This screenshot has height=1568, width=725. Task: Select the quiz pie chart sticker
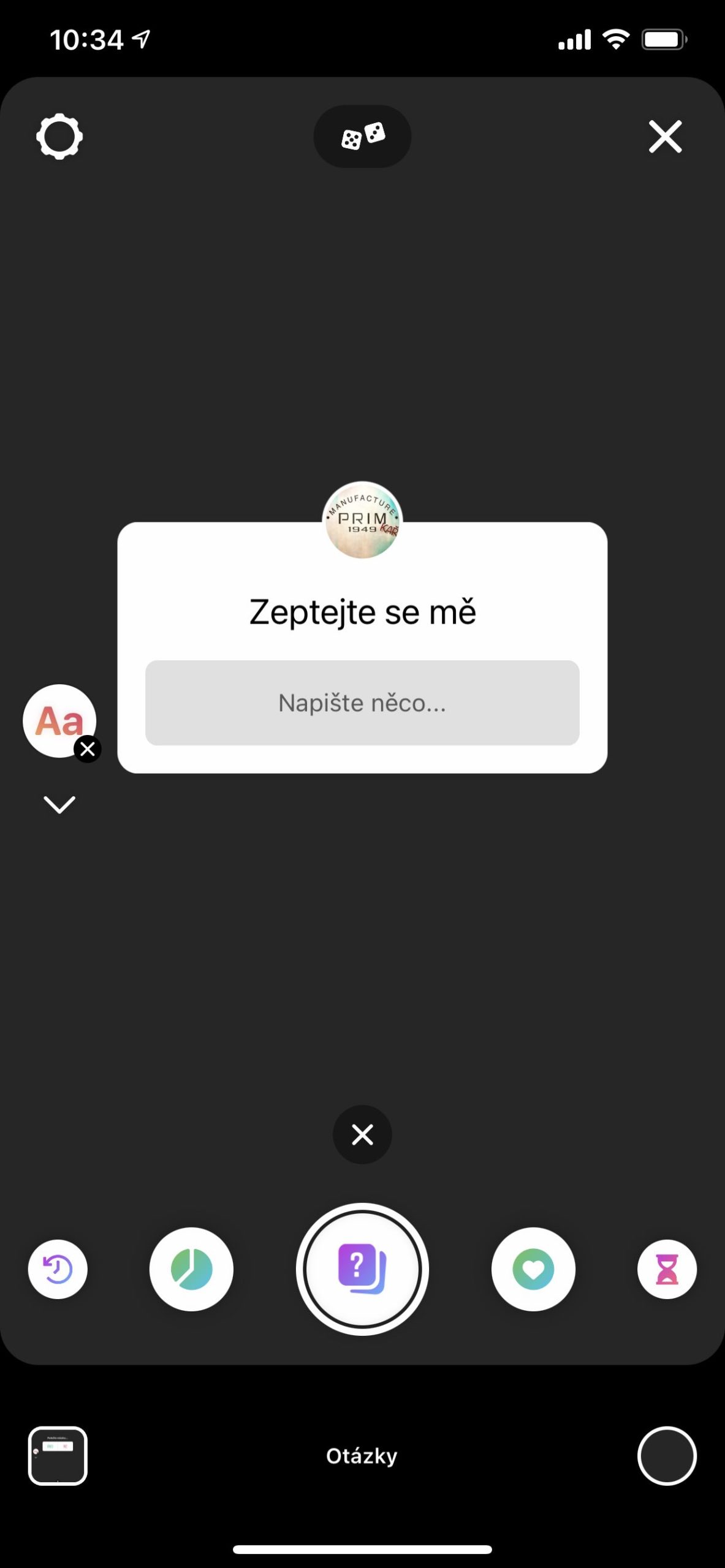191,1269
